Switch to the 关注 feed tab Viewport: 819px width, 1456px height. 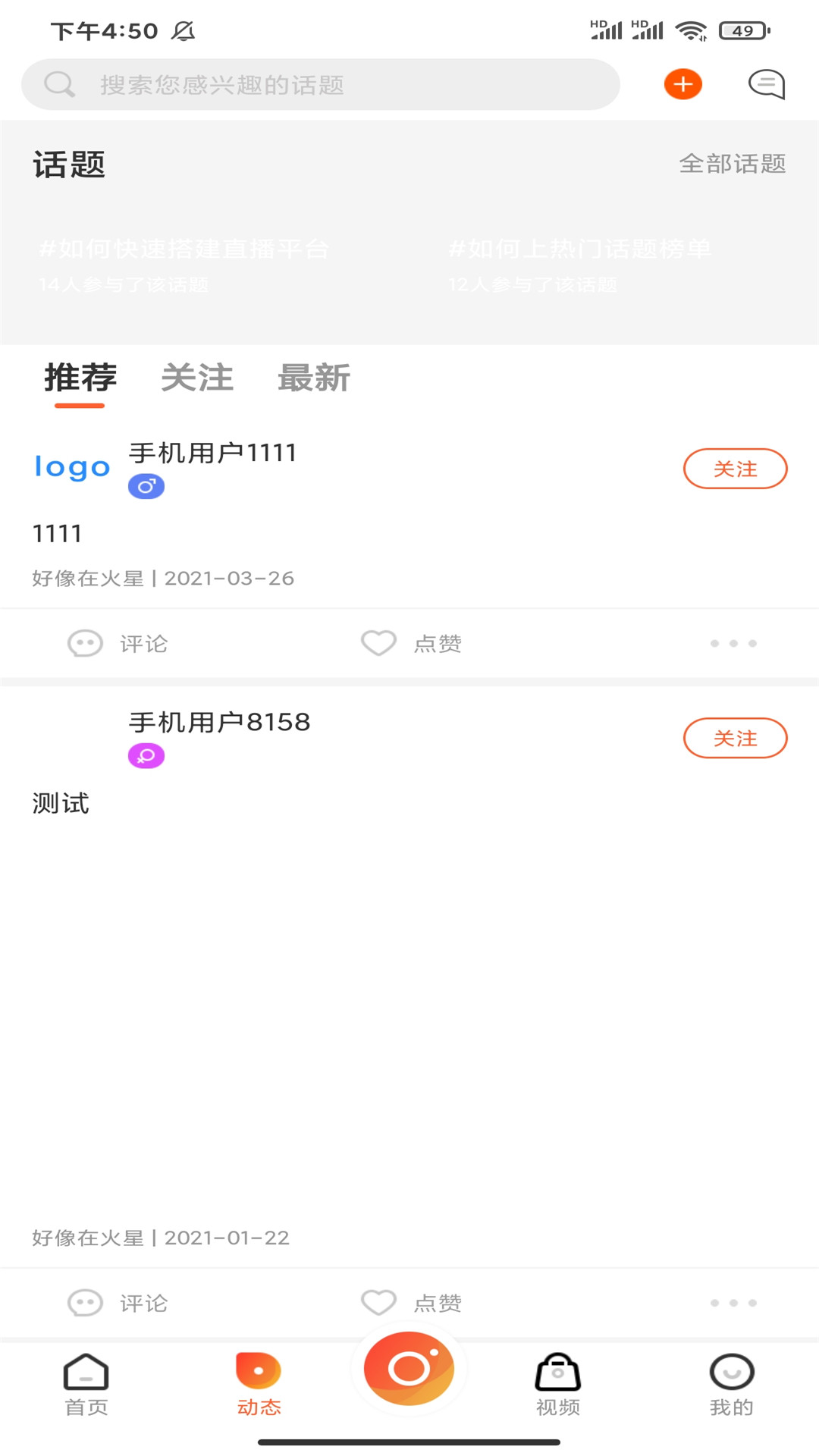(x=197, y=378)
